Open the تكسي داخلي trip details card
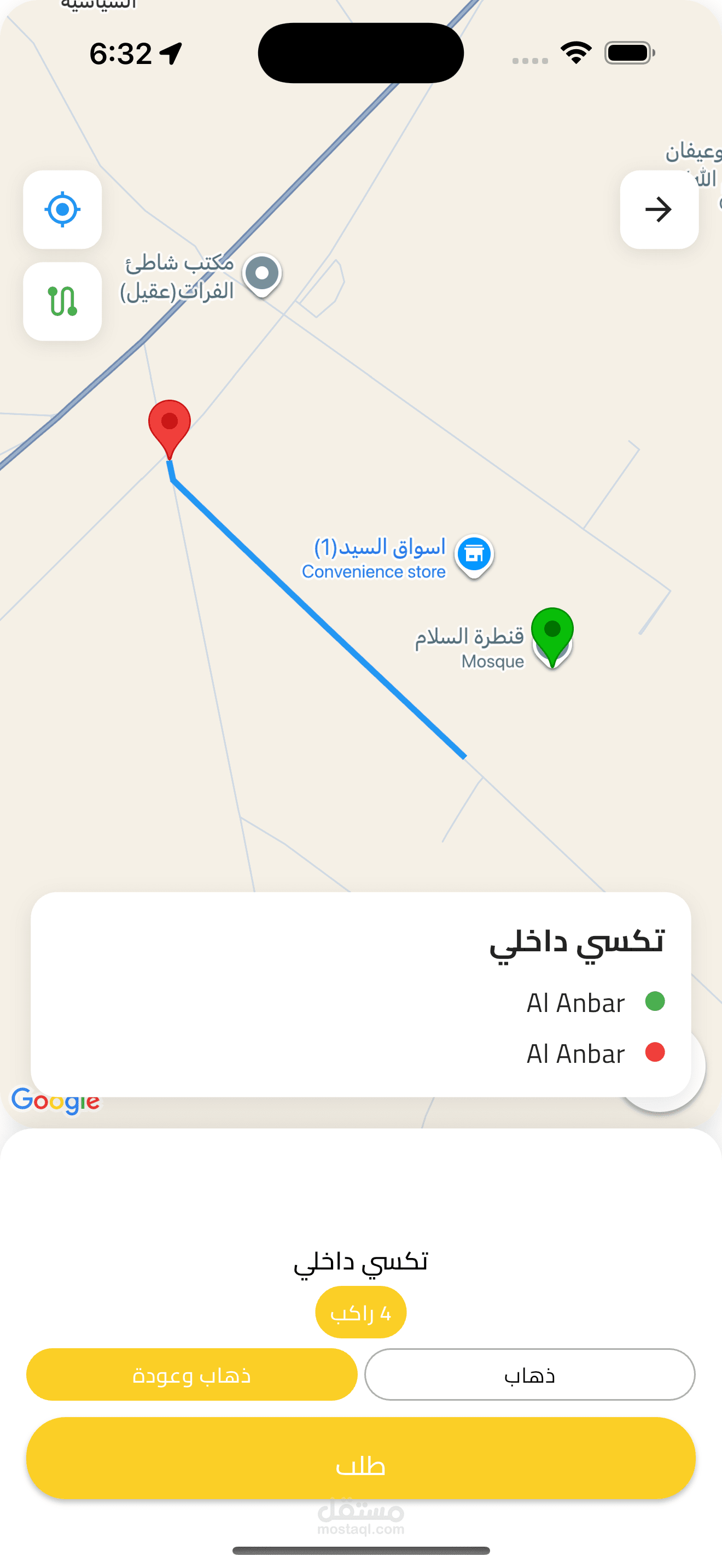The width and height of the screenshot is (722, 1568). click(361, 994)
